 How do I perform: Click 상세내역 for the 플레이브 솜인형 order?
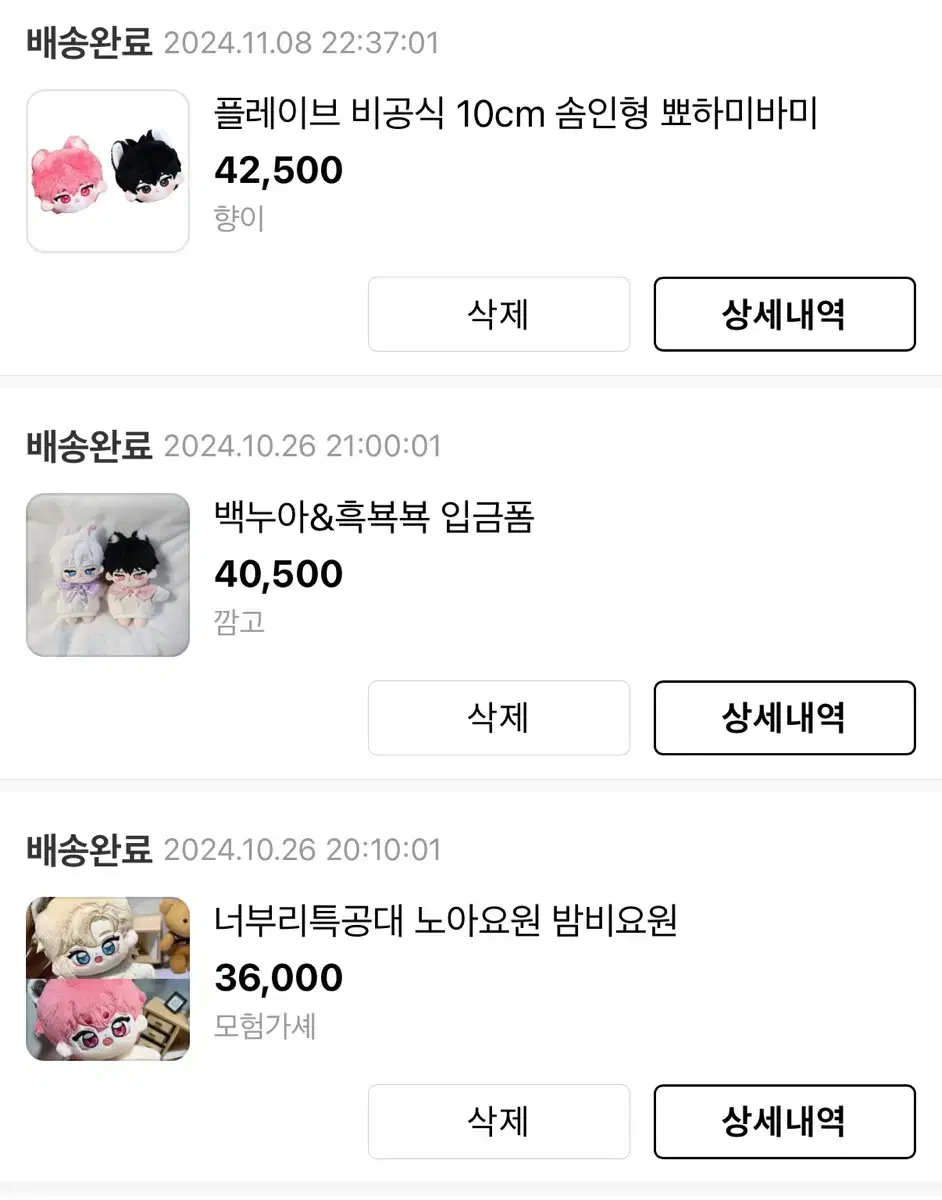pos(784,314)
